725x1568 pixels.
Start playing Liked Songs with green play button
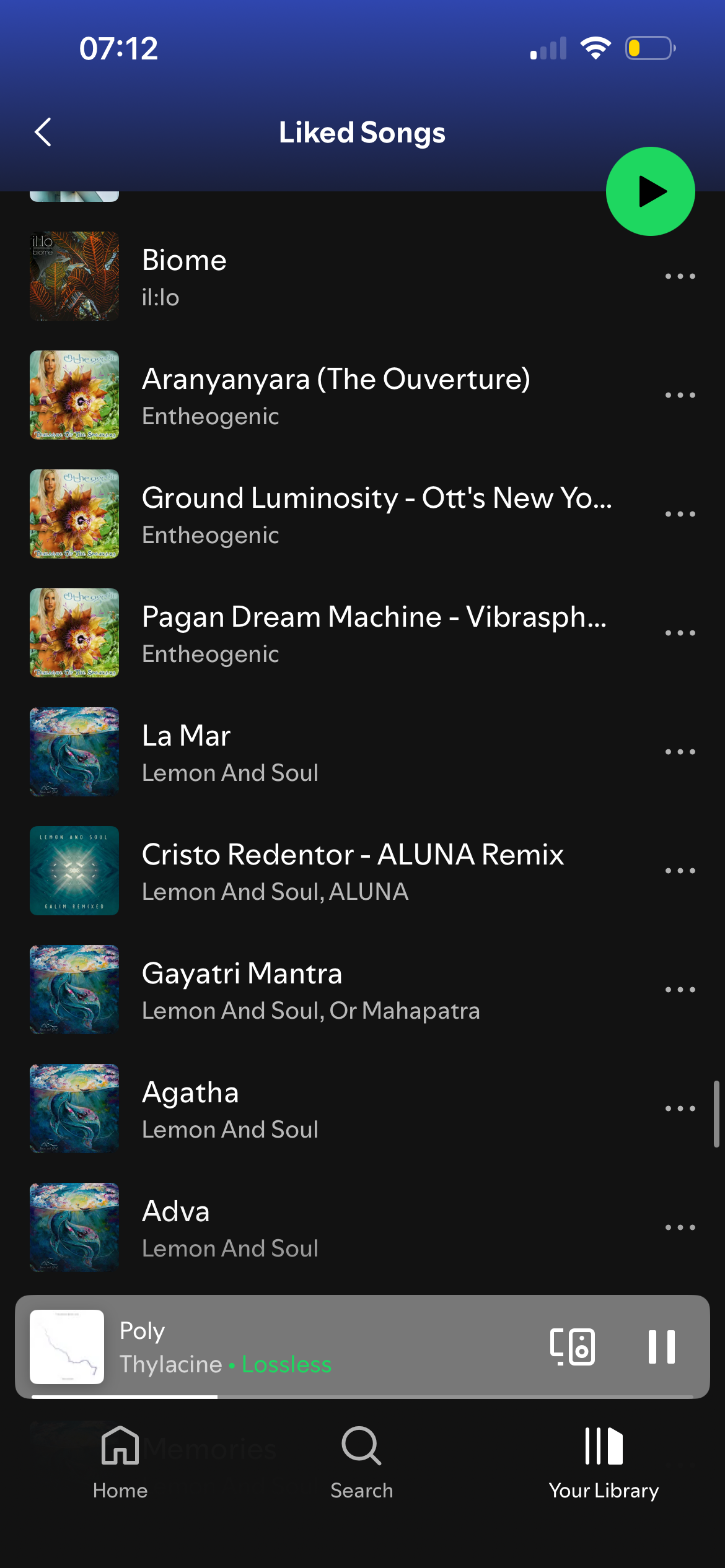click(x=650, y=191)
